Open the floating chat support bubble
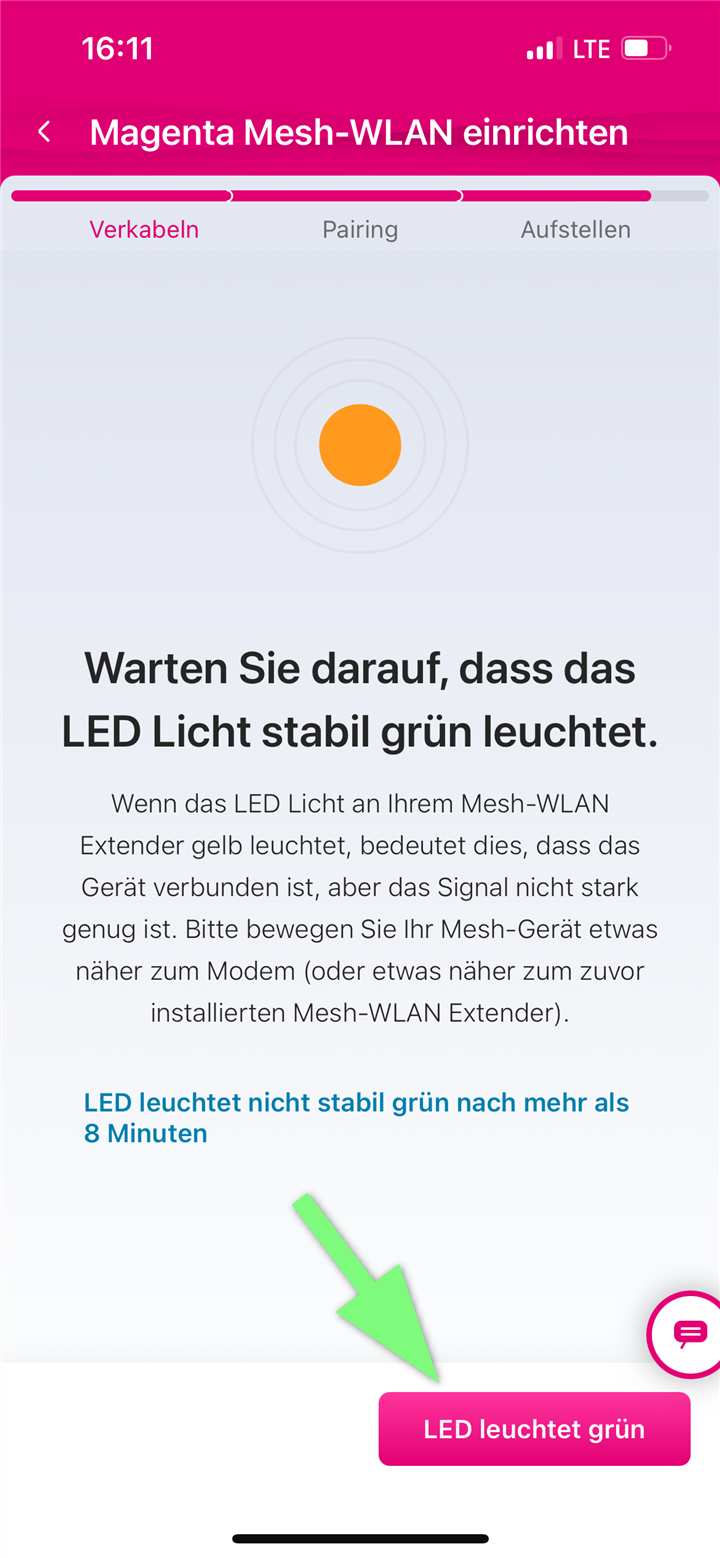This screenshot has height=1558, width=720. tap(689, 1333)
